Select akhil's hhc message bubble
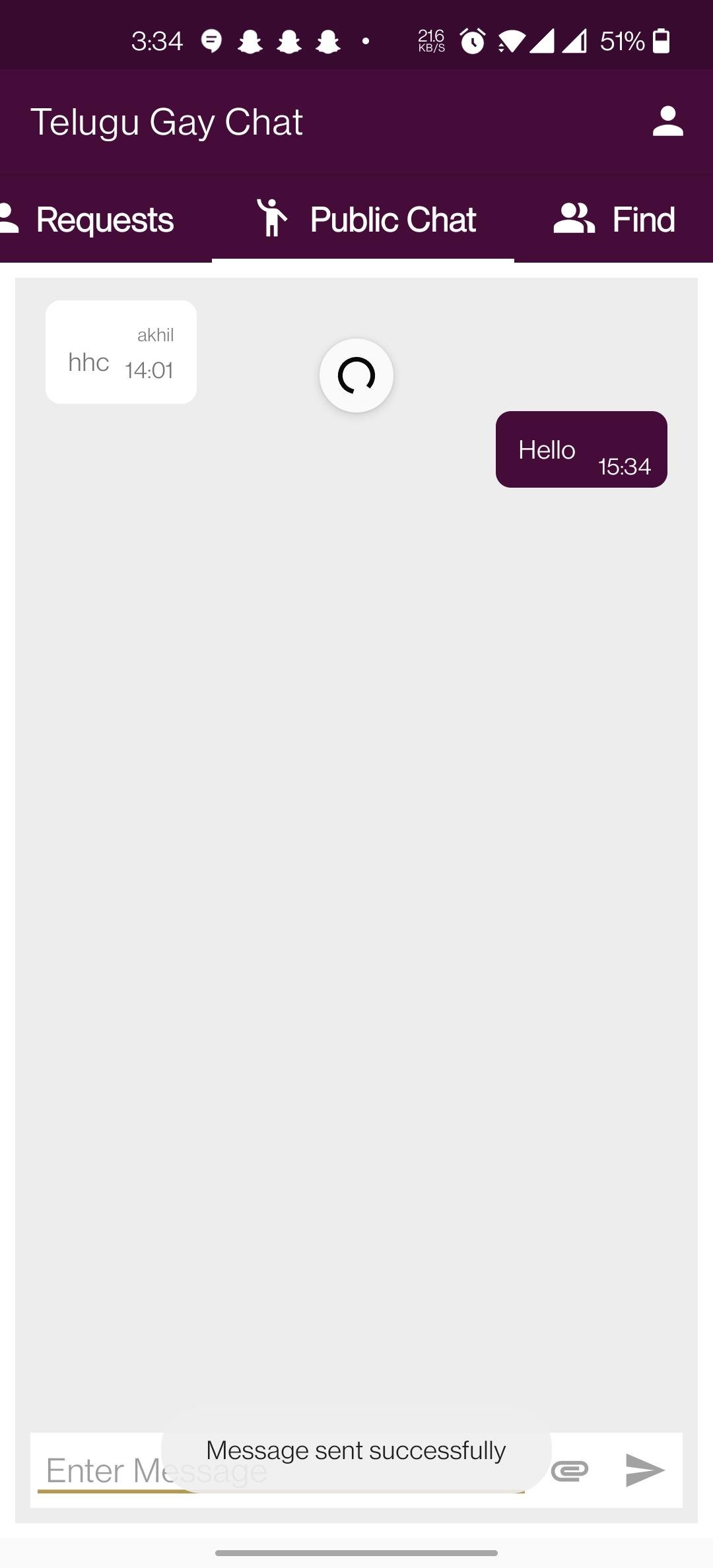Image resolution: width=713 pixels, height=1568 pixels. pos(121,350)
